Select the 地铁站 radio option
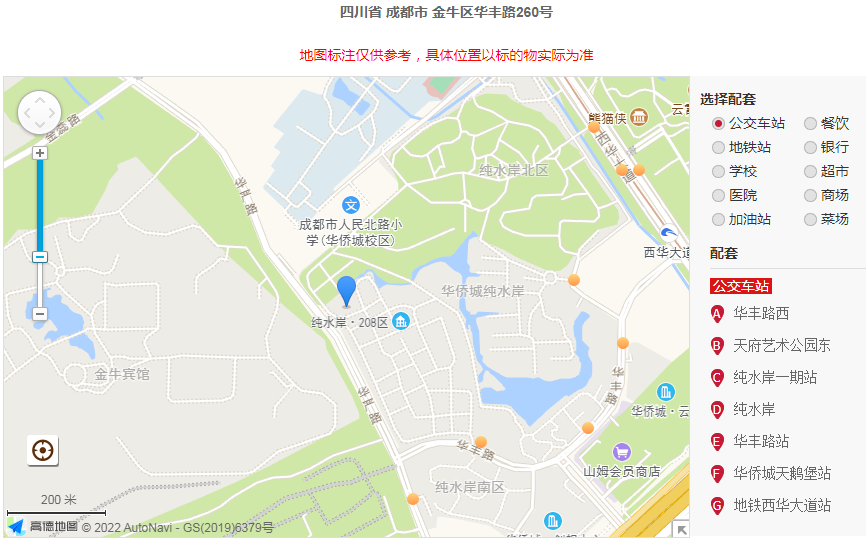The image size is (866, 541). pos(718,147)
